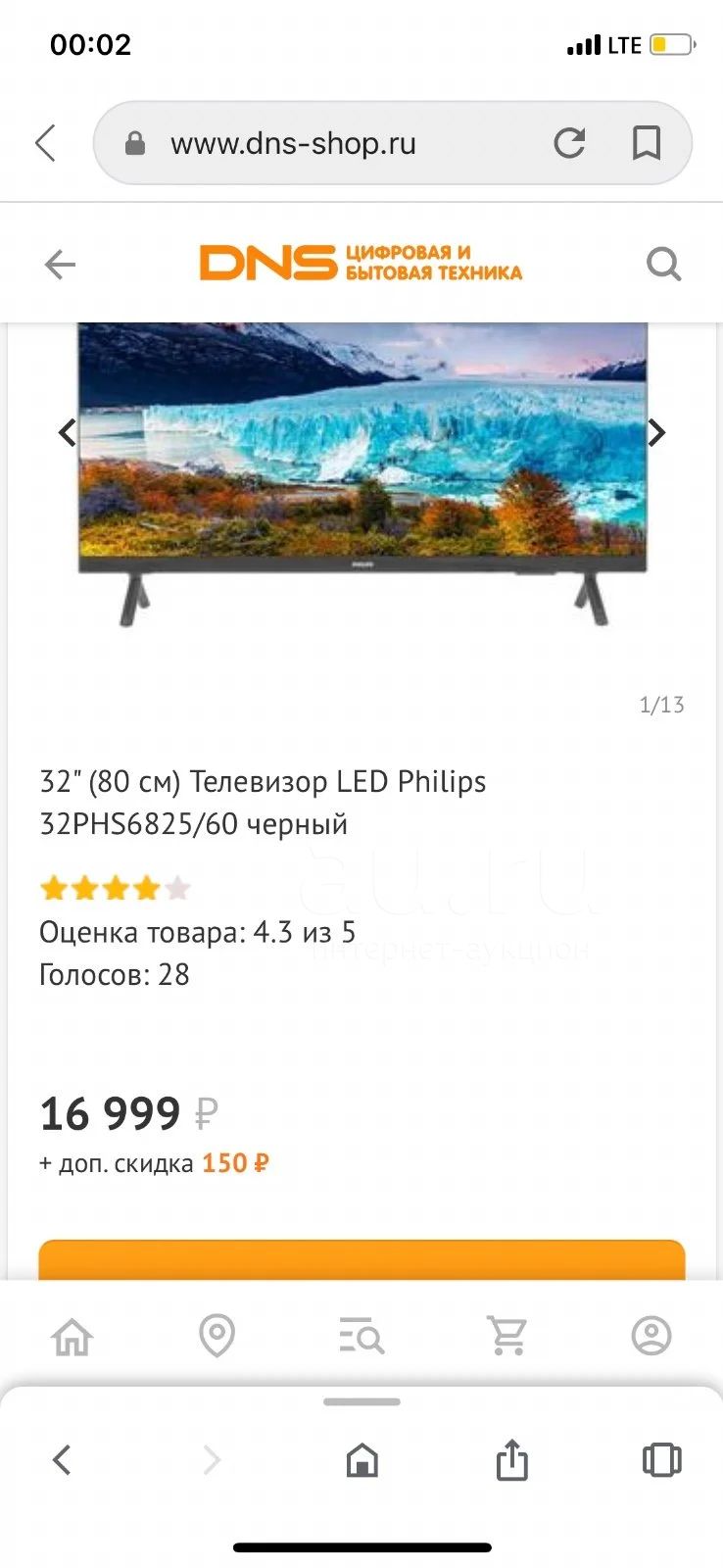723x1568 pixels.
Task: Open the profile account tab
Action: click(651, 1336)
